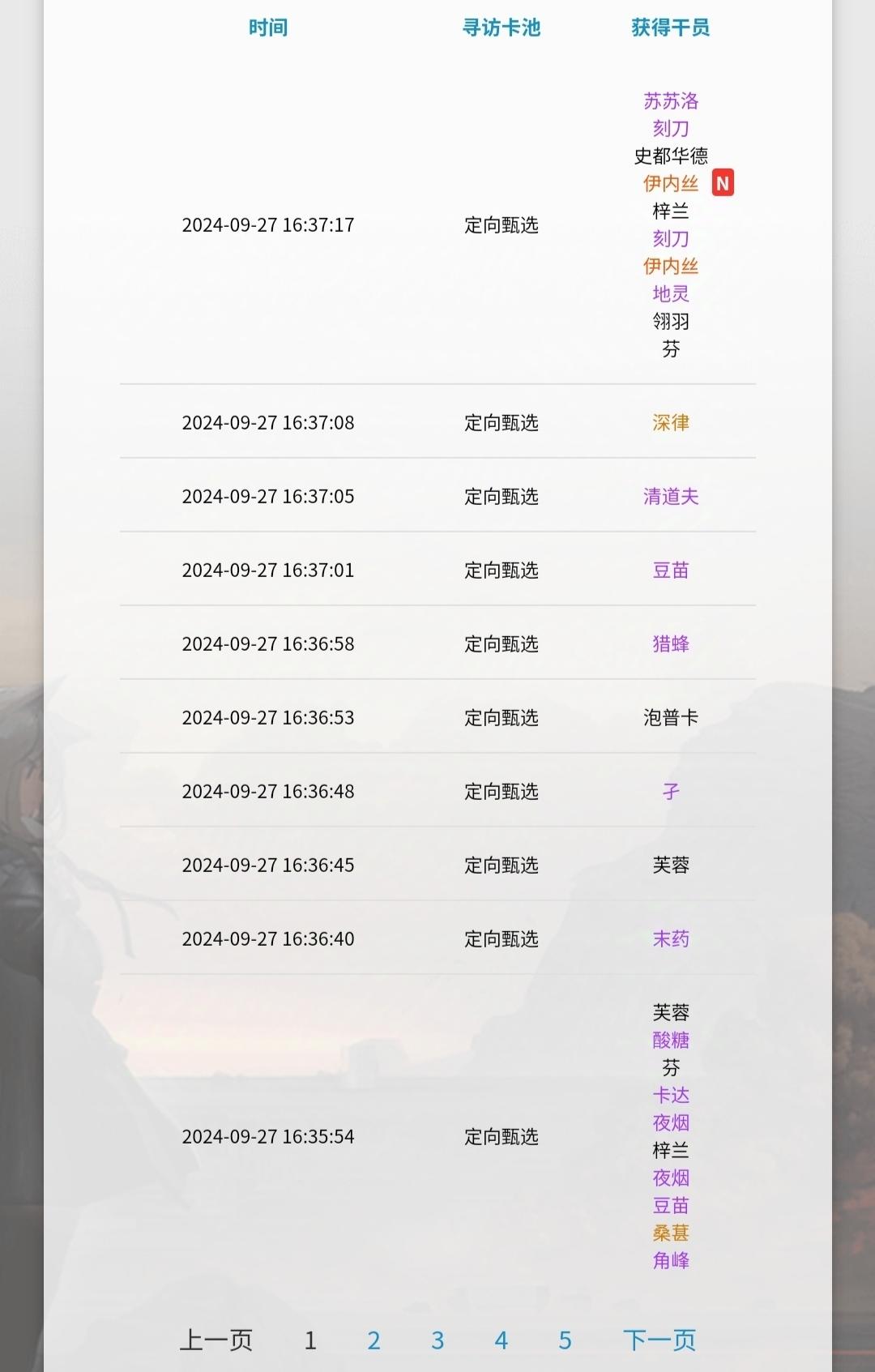
Task: Go to page 2 of records
Action: click(x=373, y=1340)
